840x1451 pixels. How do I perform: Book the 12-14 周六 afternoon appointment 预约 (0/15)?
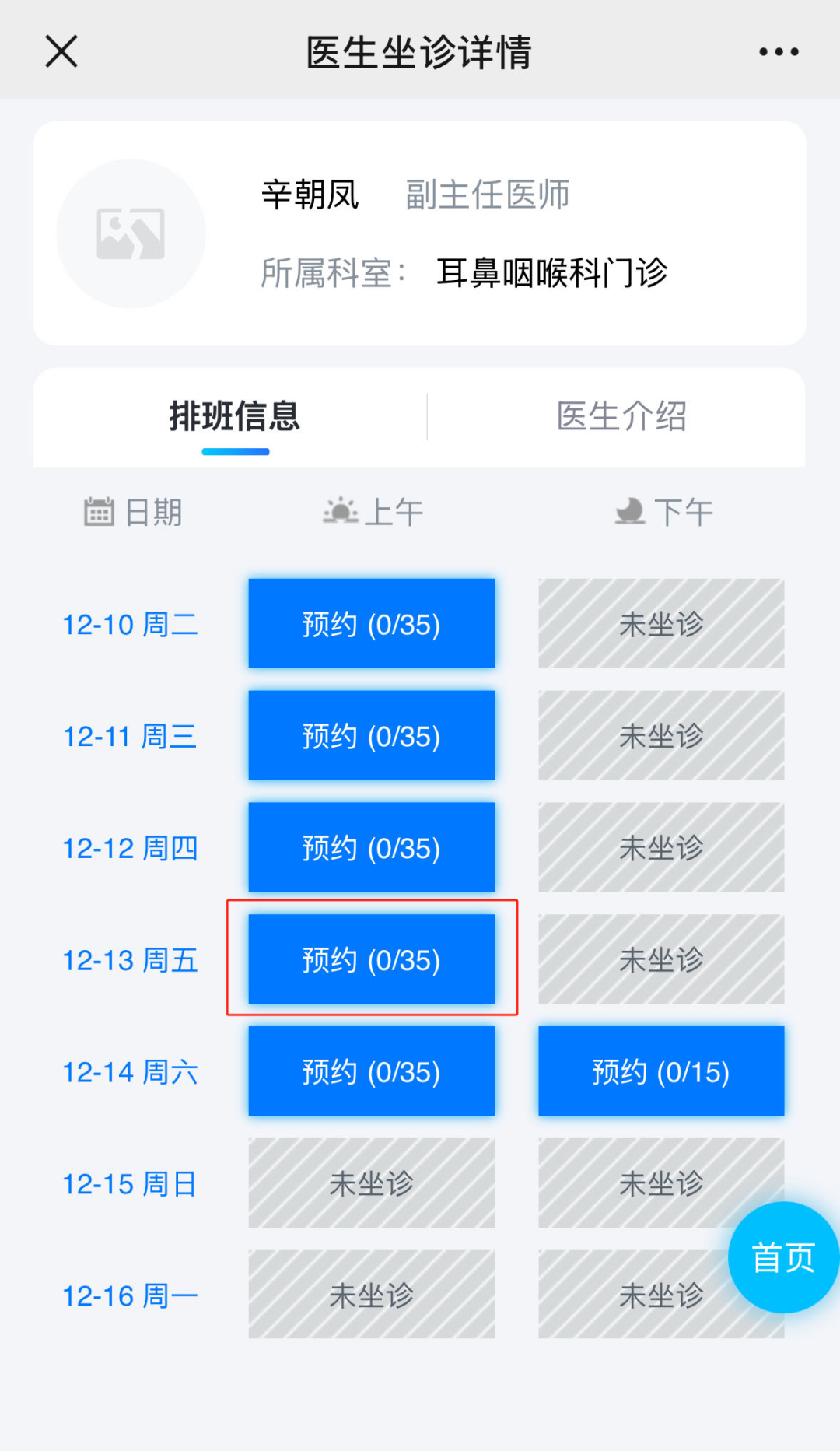[x=660, y=1071]
